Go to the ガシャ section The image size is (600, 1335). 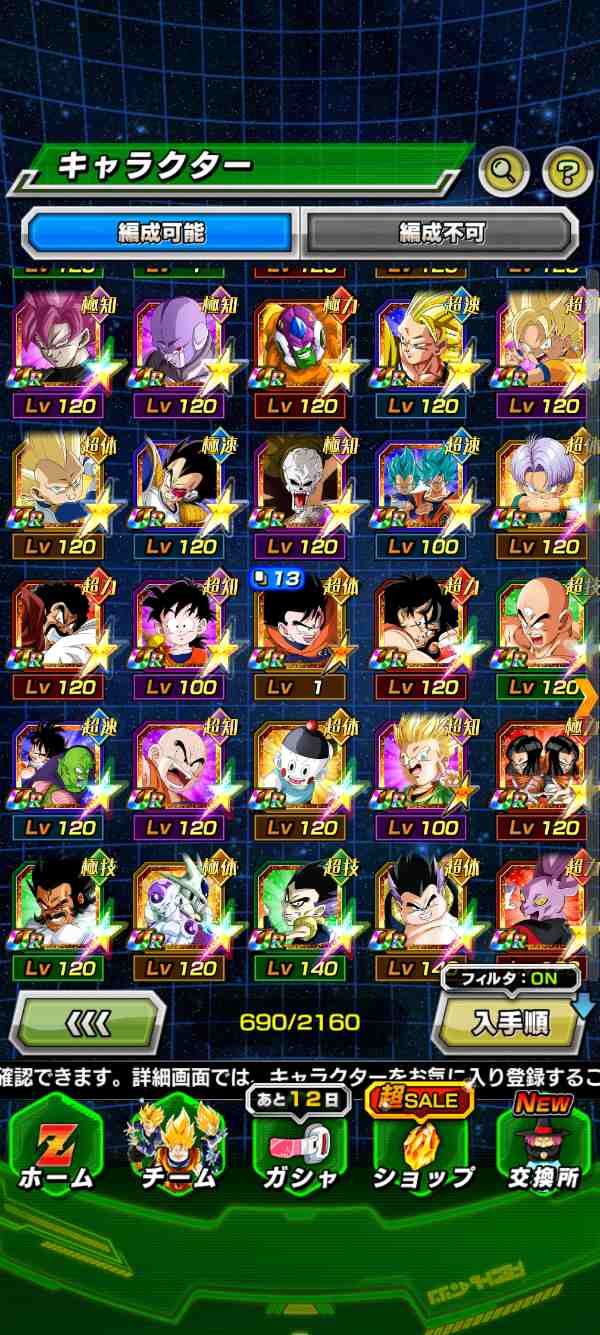pyautogui.click(x=299, y=1148)
